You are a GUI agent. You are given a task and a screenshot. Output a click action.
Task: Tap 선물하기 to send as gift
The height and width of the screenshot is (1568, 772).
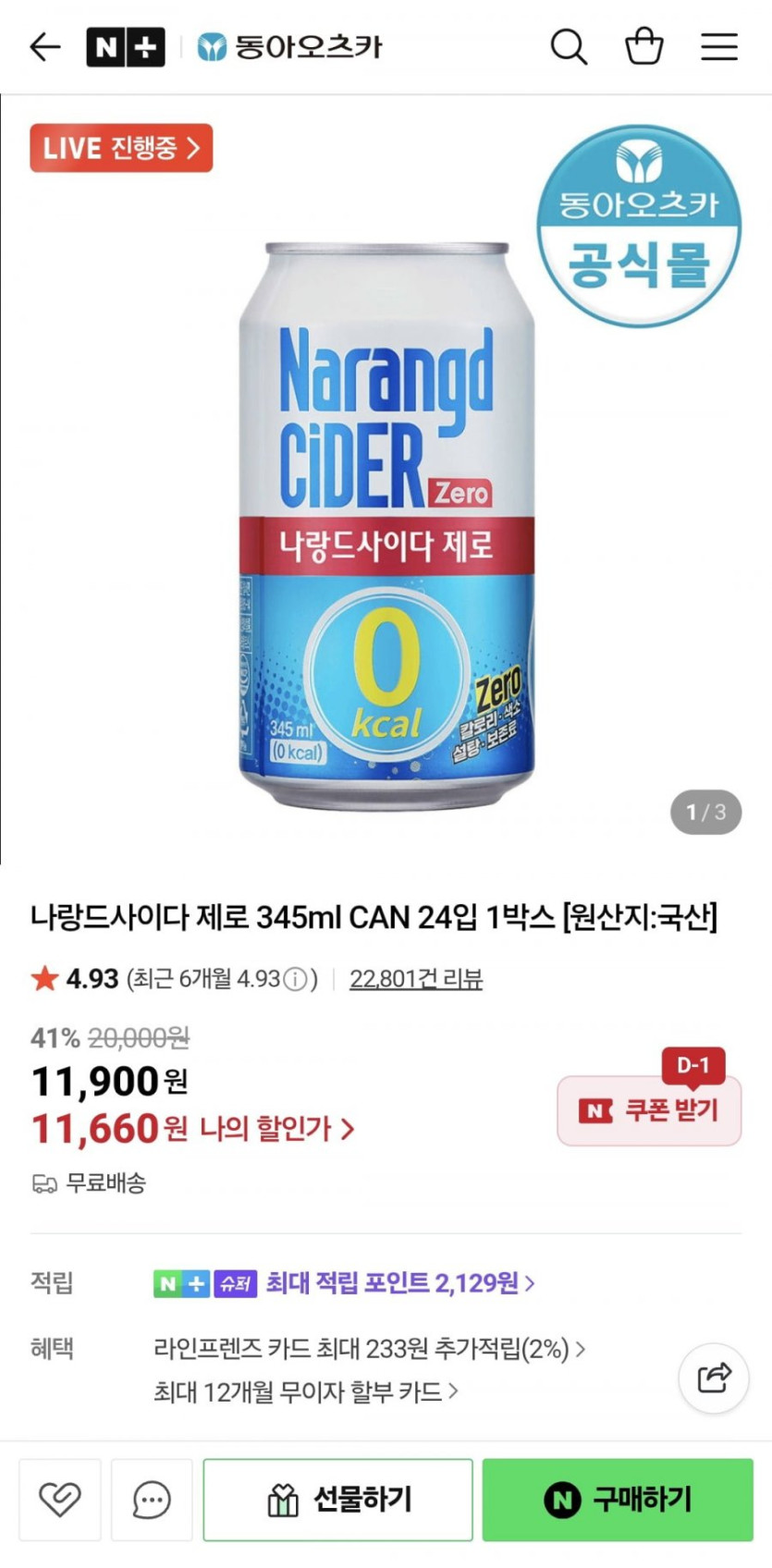pos(337,1499)
